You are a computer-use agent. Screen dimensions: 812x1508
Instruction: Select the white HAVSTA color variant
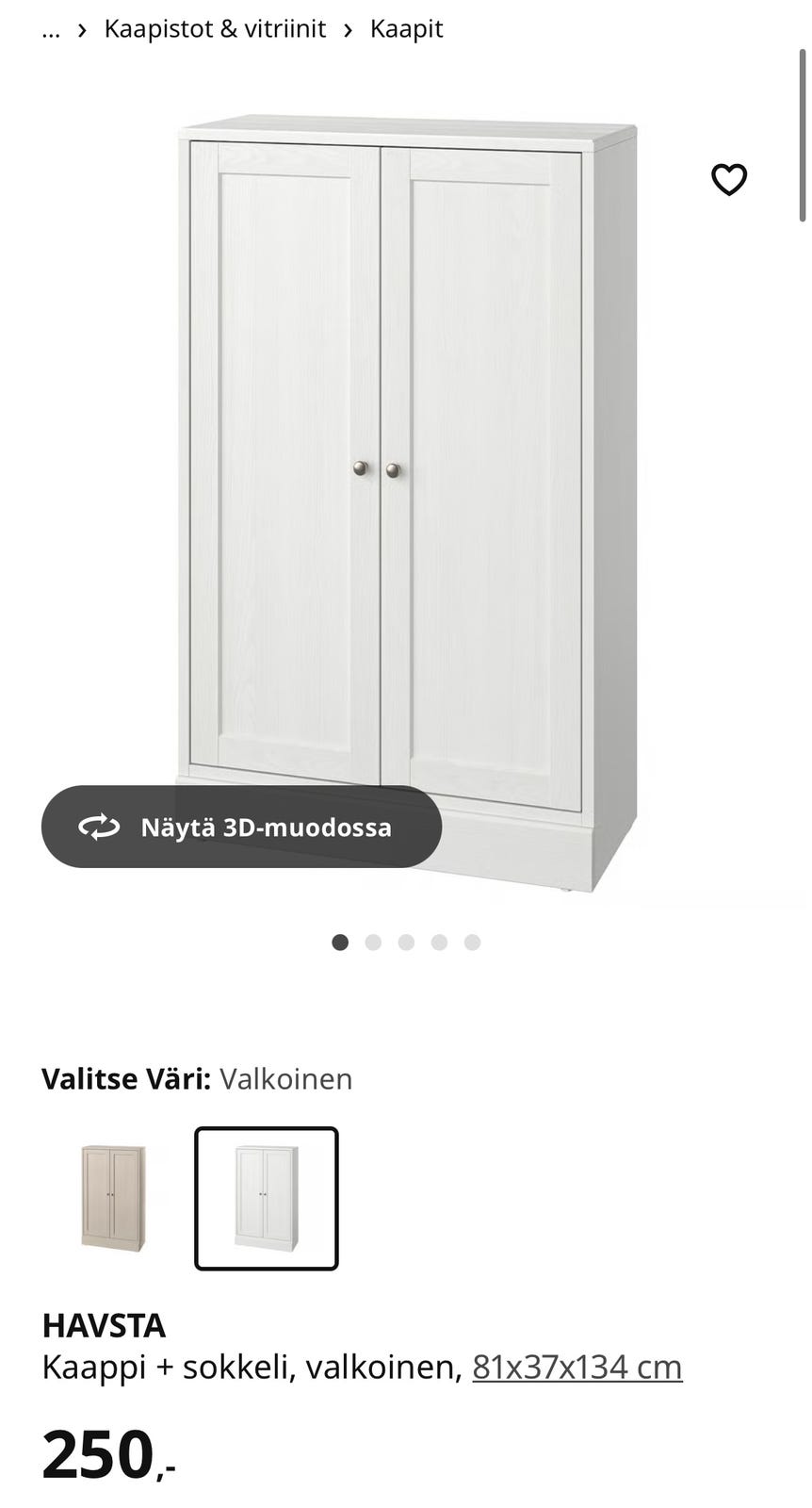coord(266,1199)
